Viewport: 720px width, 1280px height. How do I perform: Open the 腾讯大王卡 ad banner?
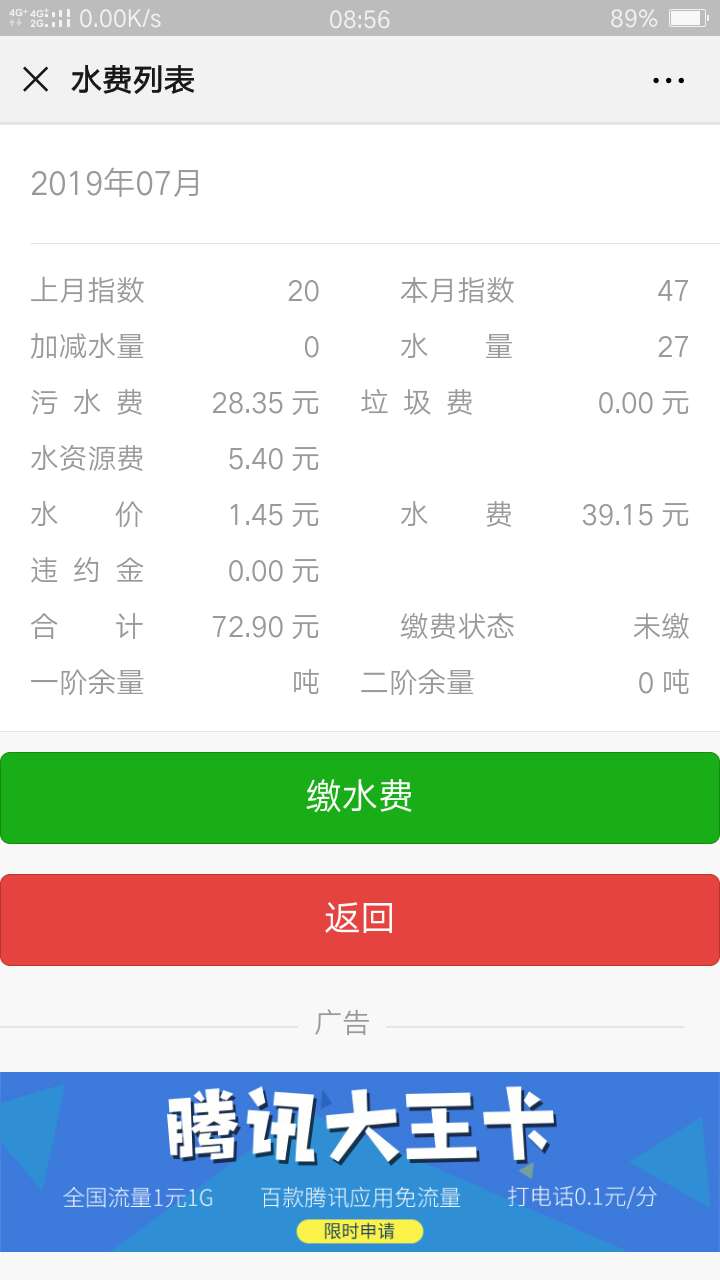pyautogui.click(x=360, y=1162)
